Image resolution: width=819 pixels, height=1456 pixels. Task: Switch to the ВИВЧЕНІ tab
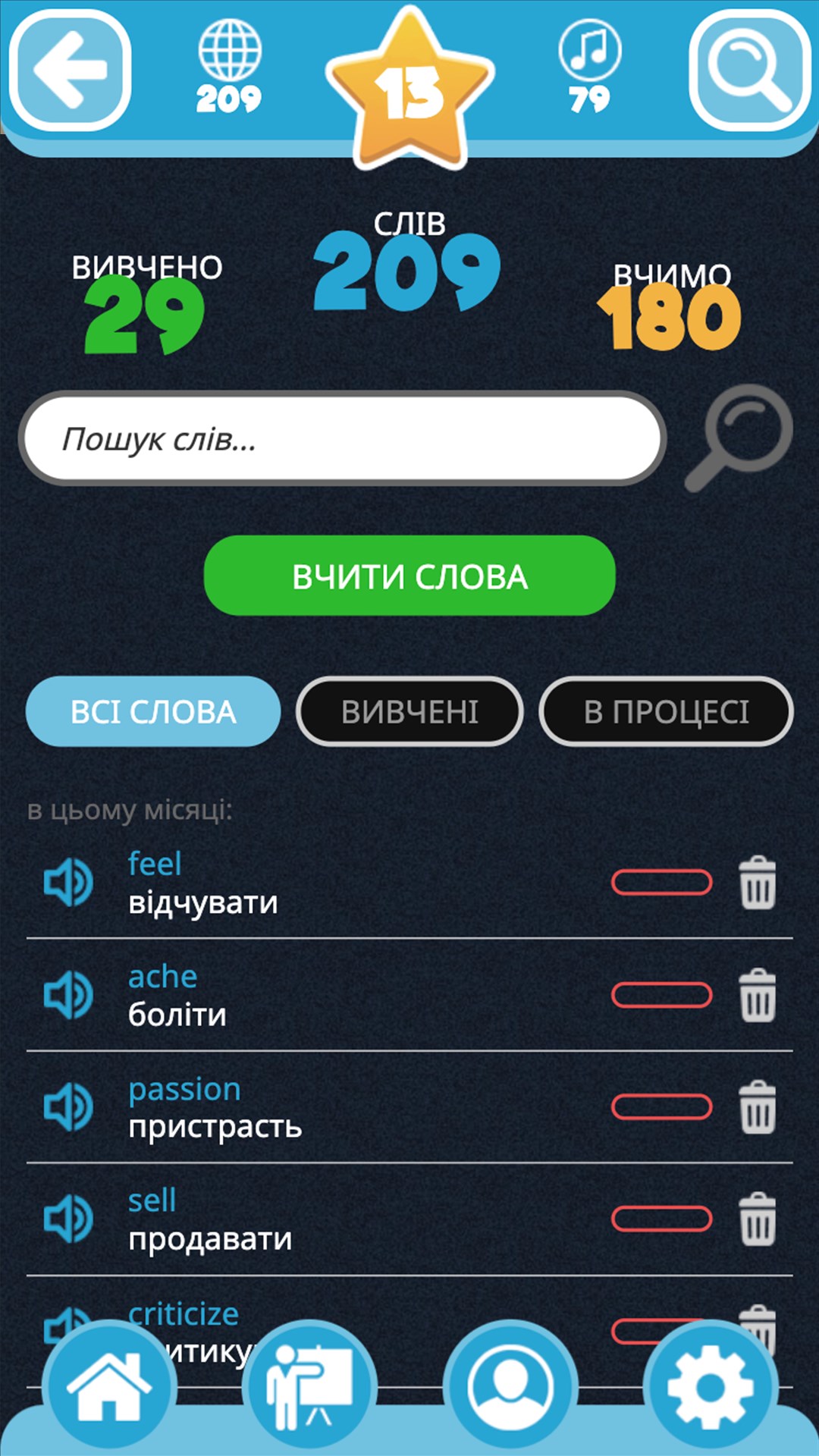click(x=409, y=712)
